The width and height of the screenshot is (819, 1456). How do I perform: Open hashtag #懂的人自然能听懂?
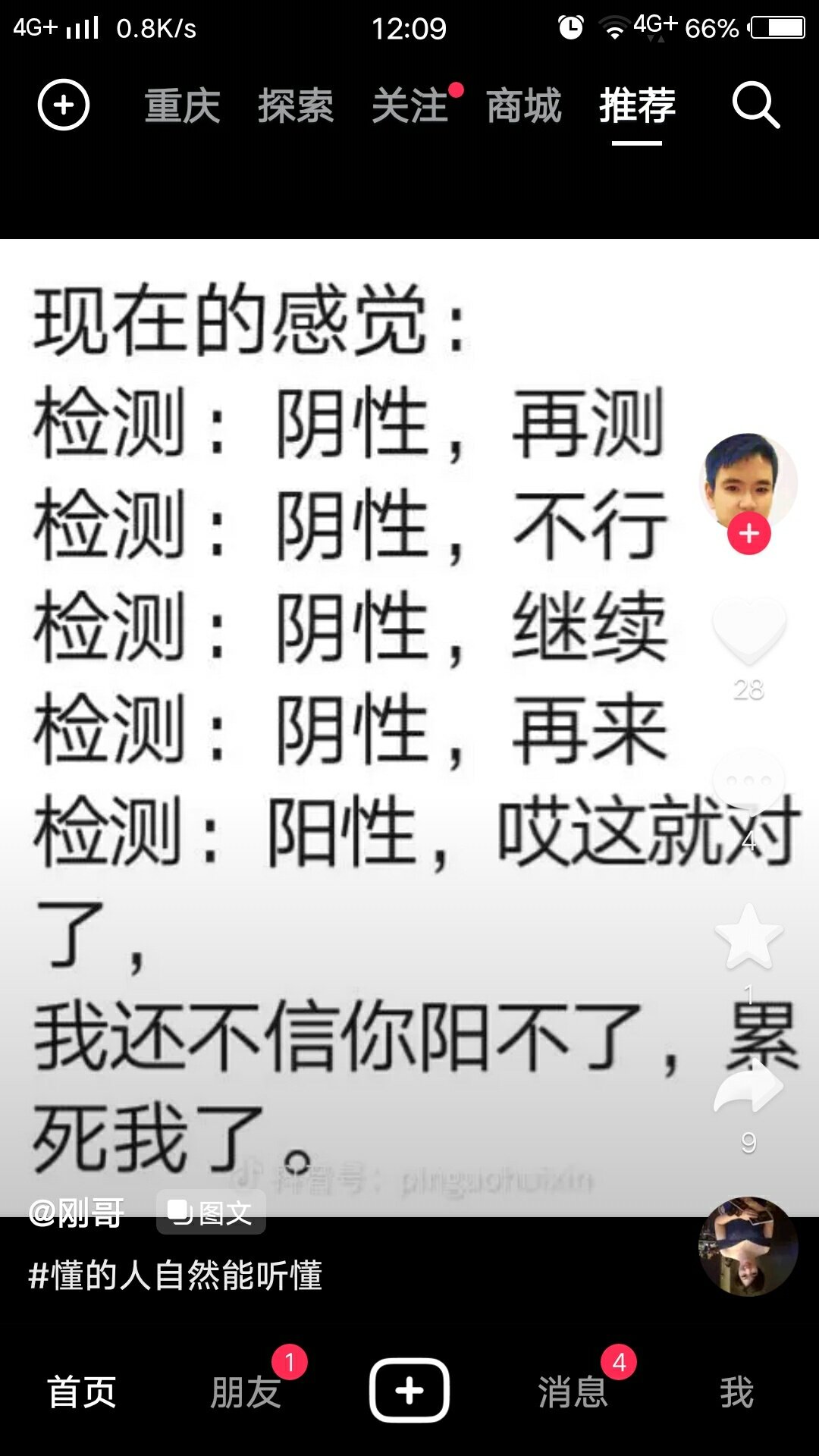pos(176,1276)
